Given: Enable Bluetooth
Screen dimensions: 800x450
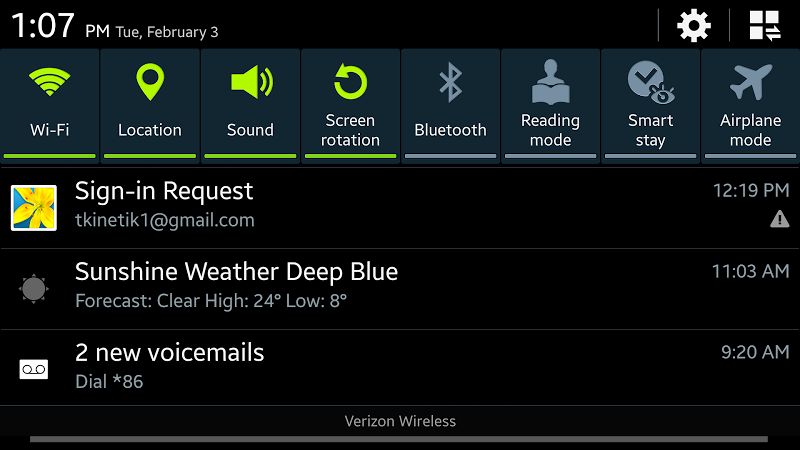Looking at the screenshot, I should click(450, 104).
